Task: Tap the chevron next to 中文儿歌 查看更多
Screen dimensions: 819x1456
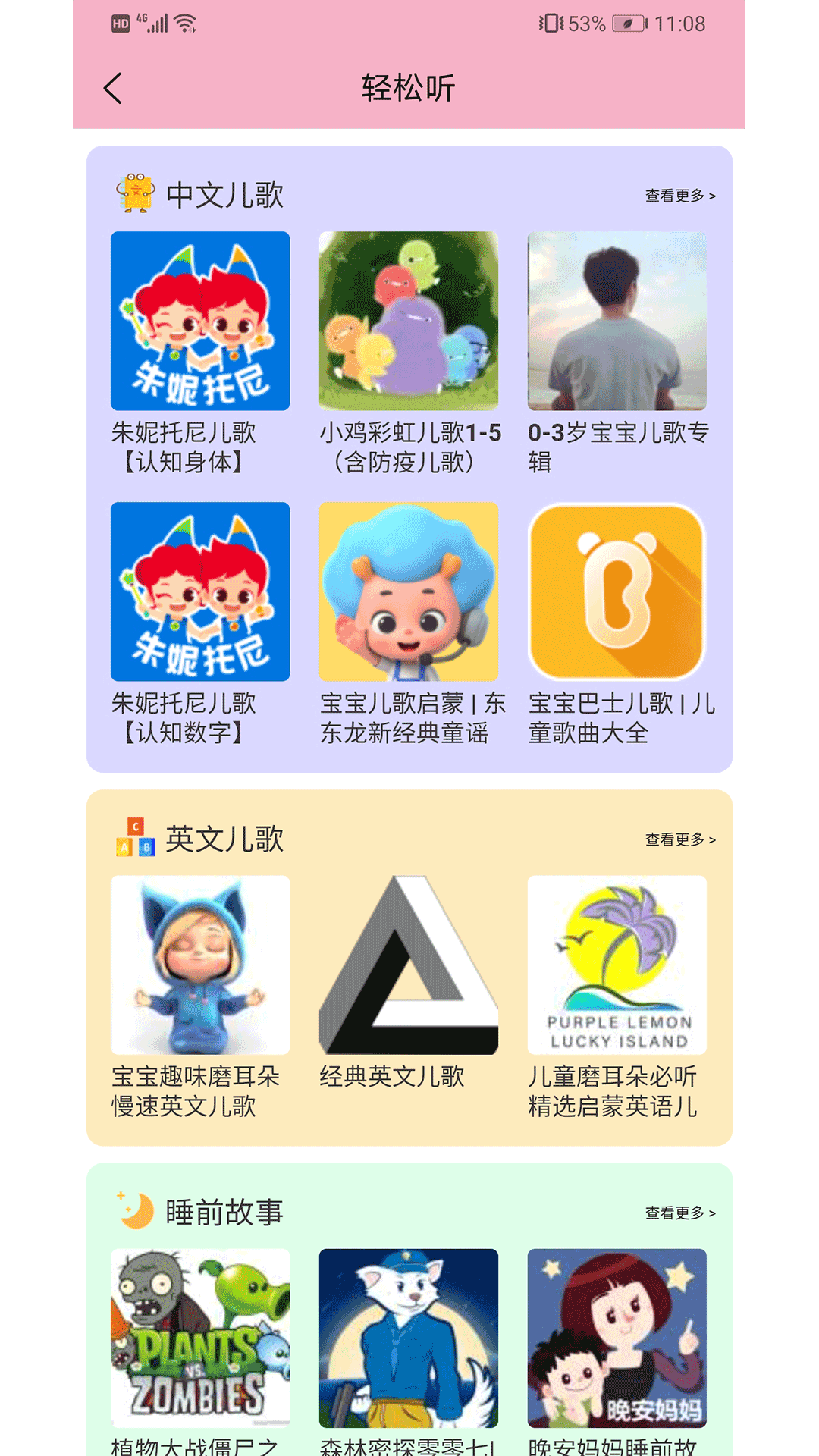Action: pos(711,195)
